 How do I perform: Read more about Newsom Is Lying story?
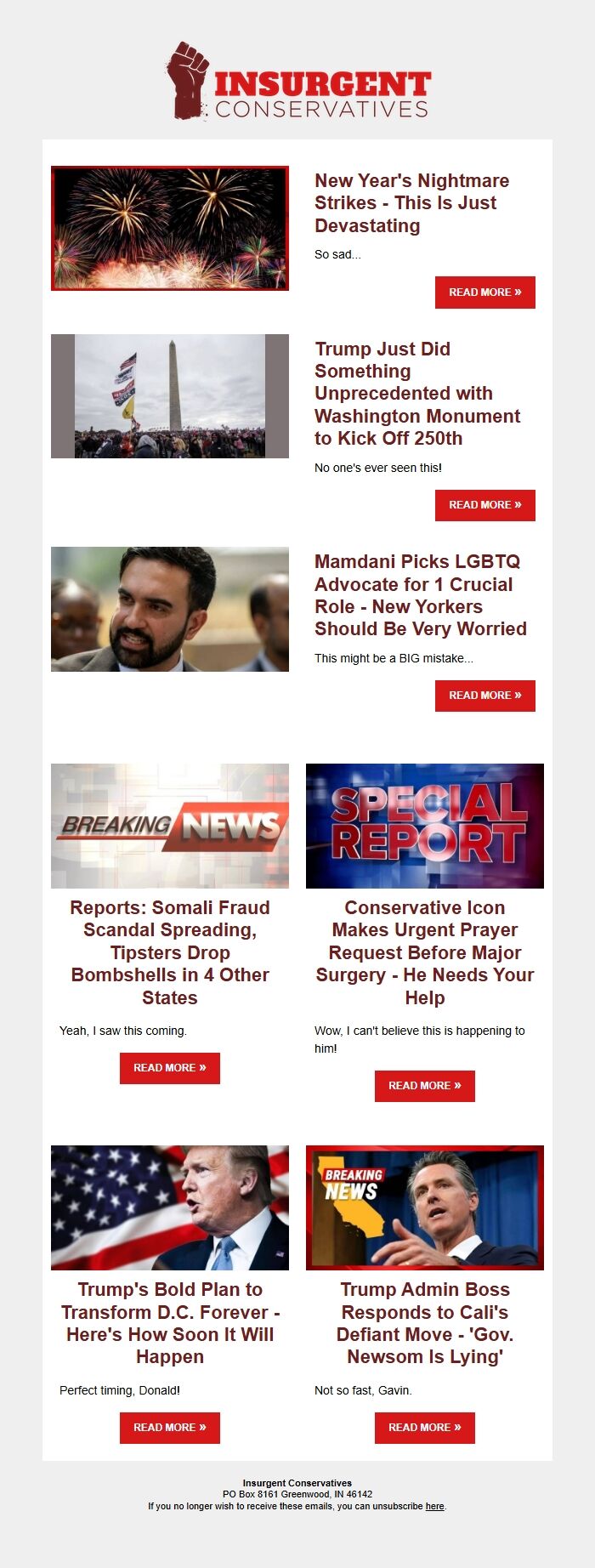click(425, 1428)
